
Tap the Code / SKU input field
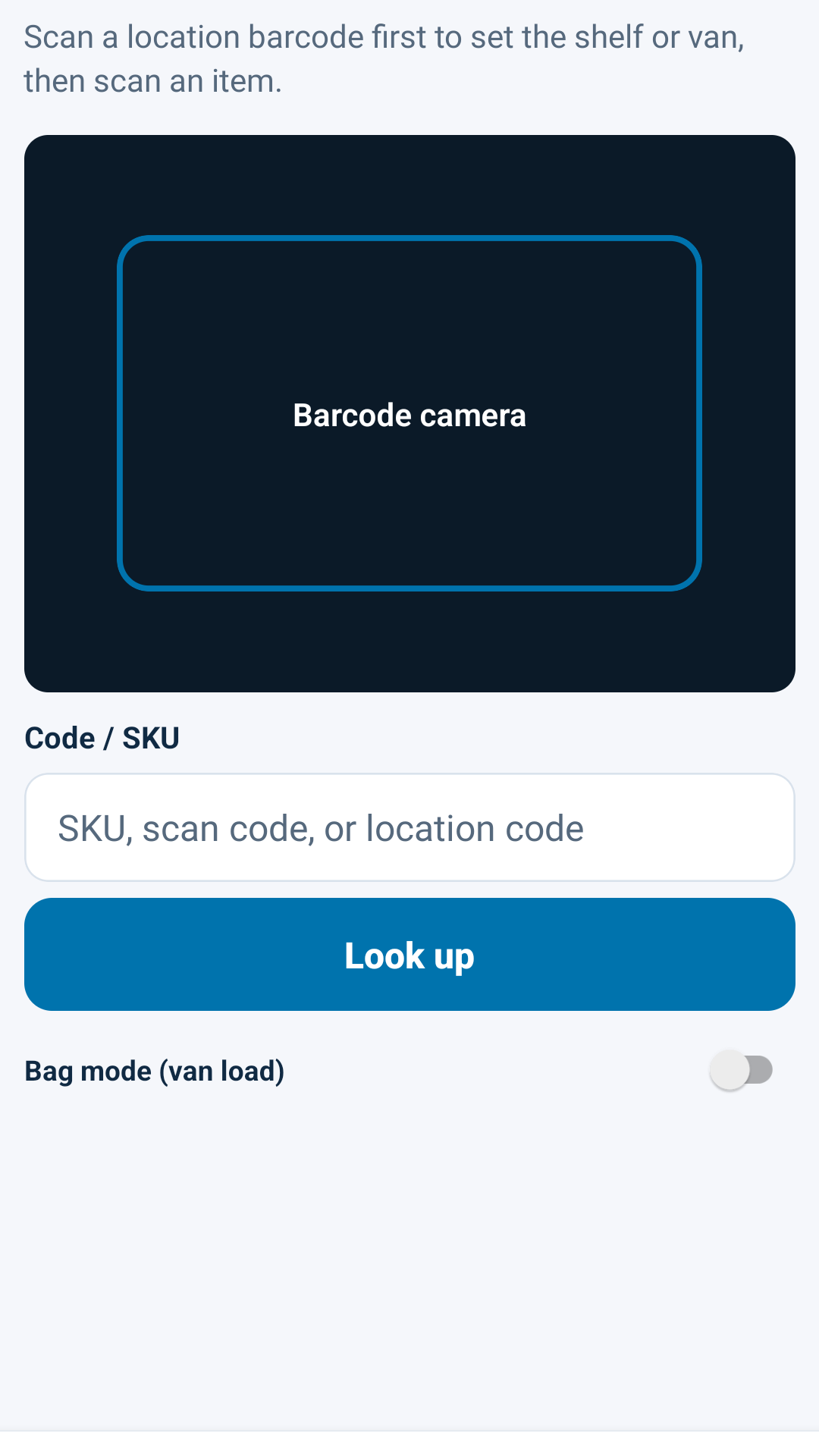(x=409, y=827)
